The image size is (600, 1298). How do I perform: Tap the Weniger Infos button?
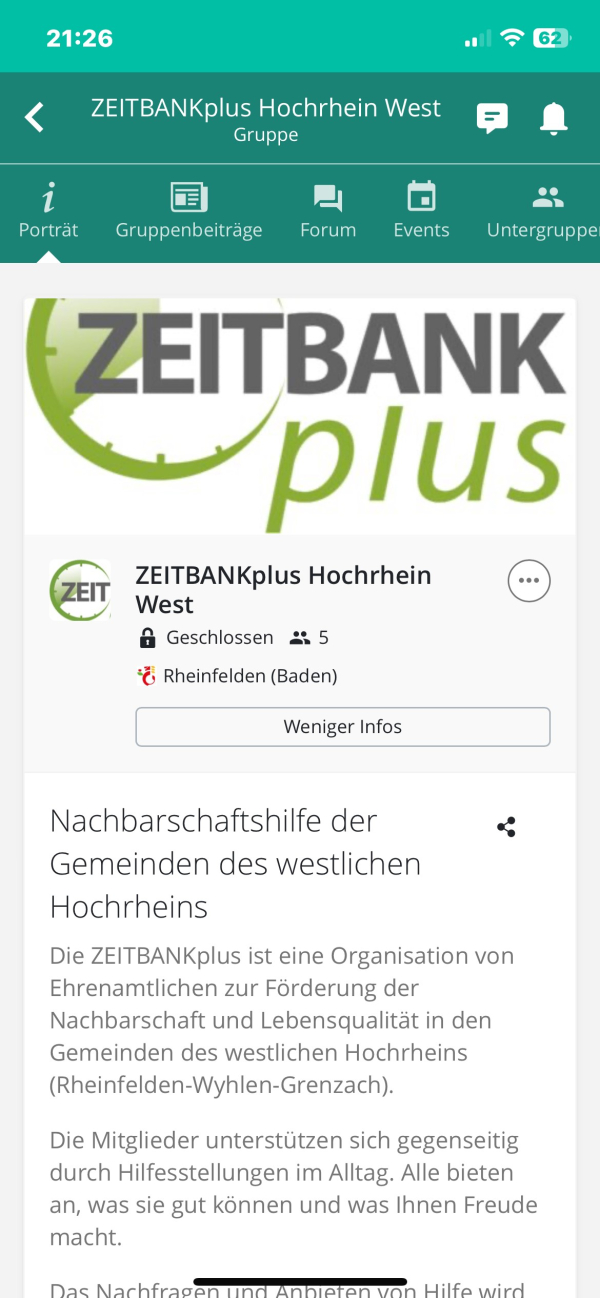click(342, 727)
